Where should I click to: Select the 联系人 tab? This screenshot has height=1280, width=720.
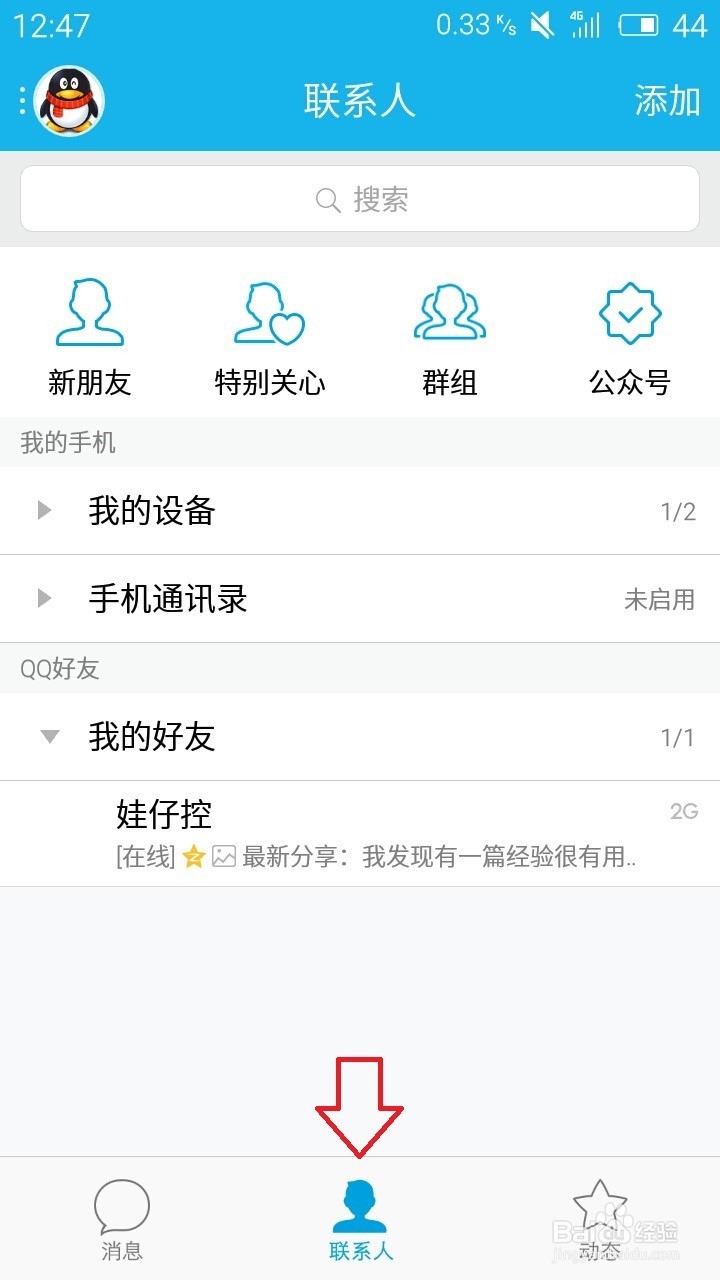(x=360, y=1219)
